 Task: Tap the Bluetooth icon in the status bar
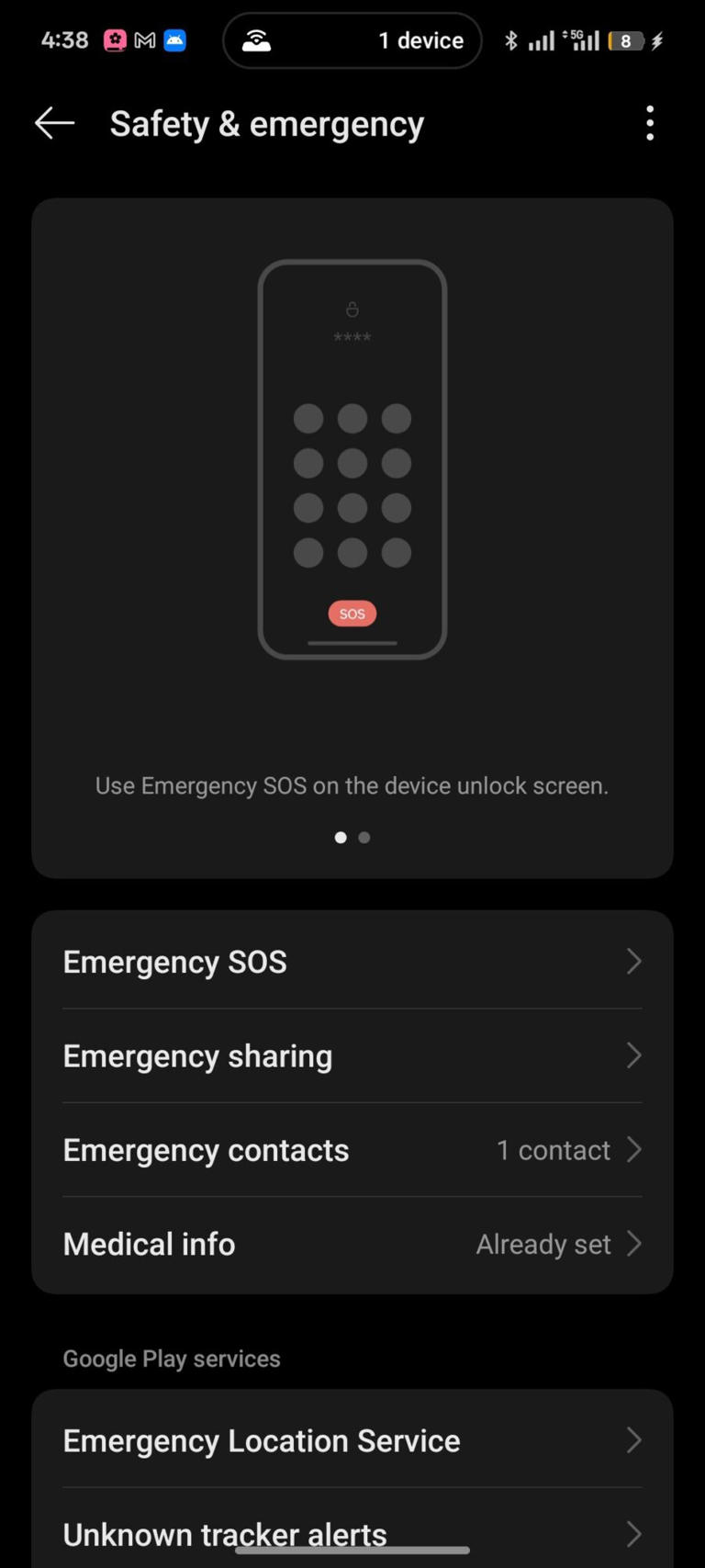(511, 40)
